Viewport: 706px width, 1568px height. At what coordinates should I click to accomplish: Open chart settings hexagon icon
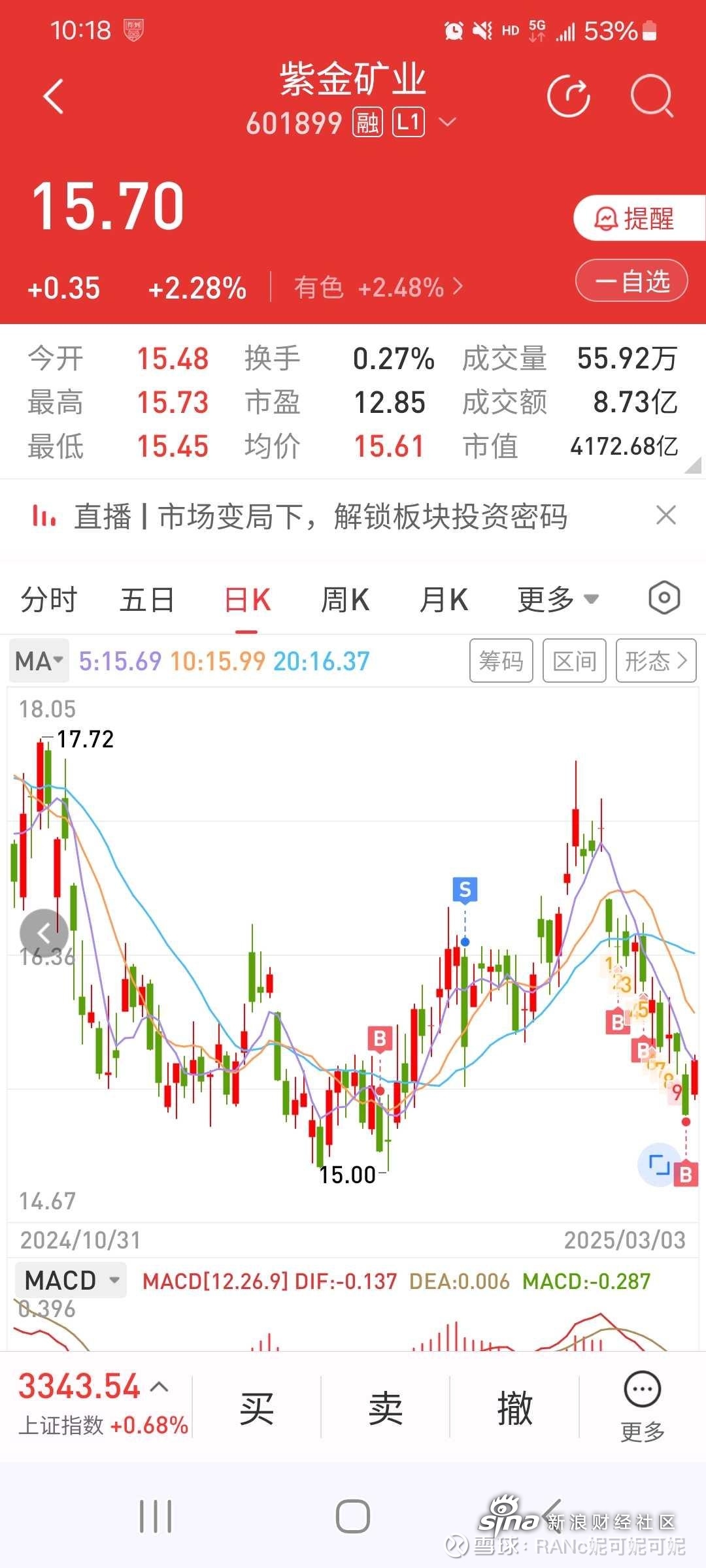click(x=664, y=598)
